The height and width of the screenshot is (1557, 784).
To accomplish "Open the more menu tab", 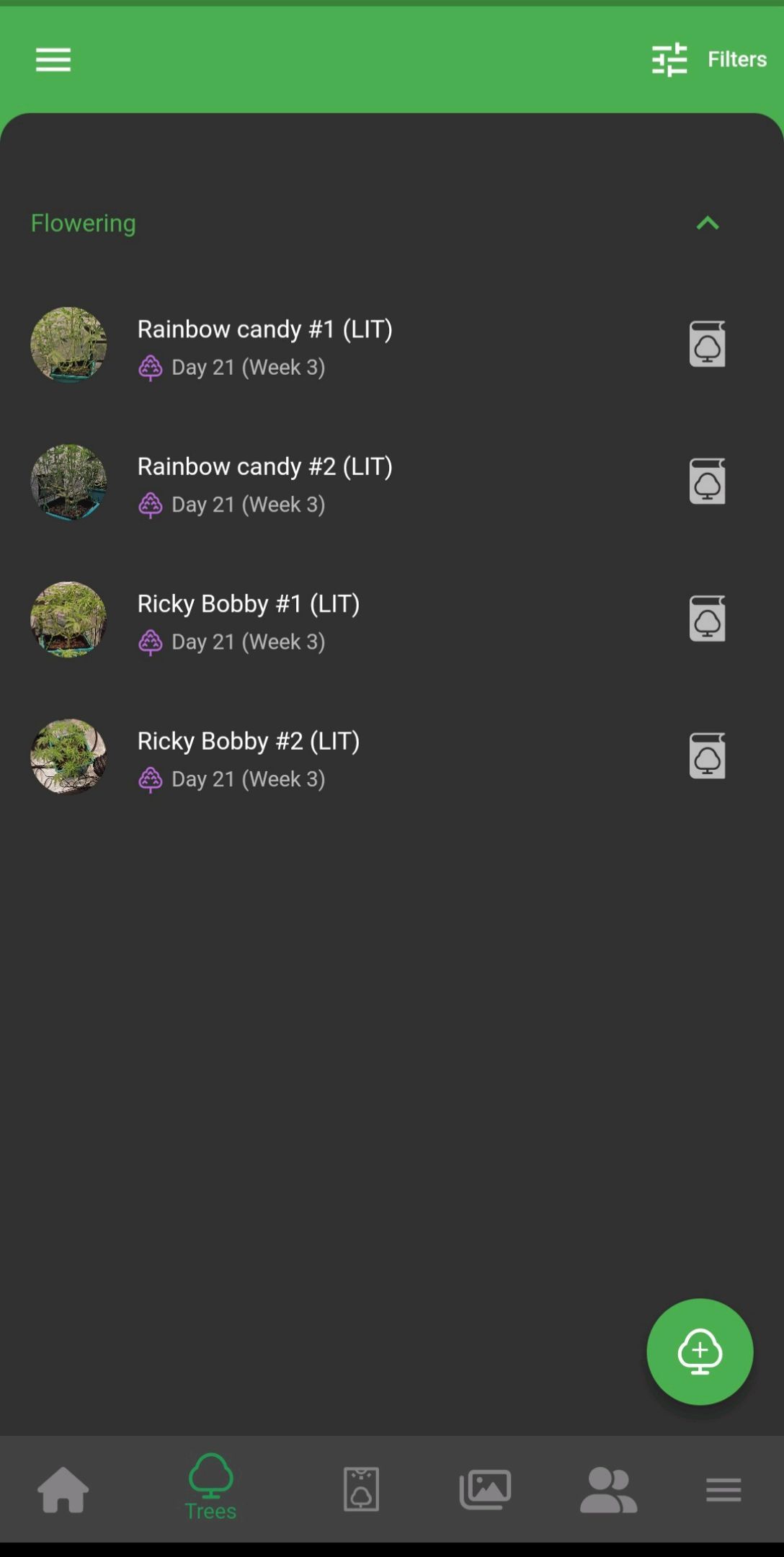I will point(723,1489).
